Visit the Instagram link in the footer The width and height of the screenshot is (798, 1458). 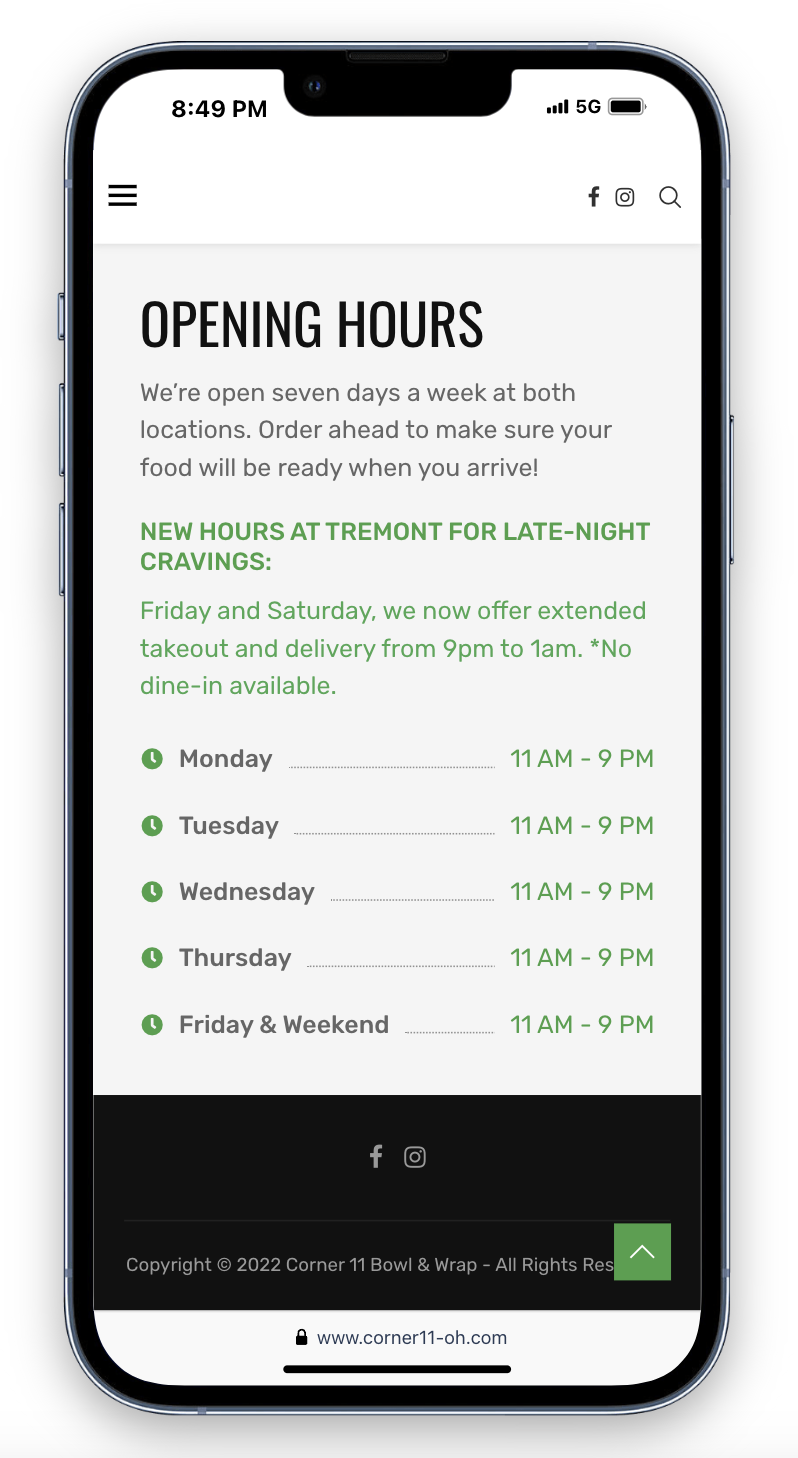click(x=415, y=1157)
